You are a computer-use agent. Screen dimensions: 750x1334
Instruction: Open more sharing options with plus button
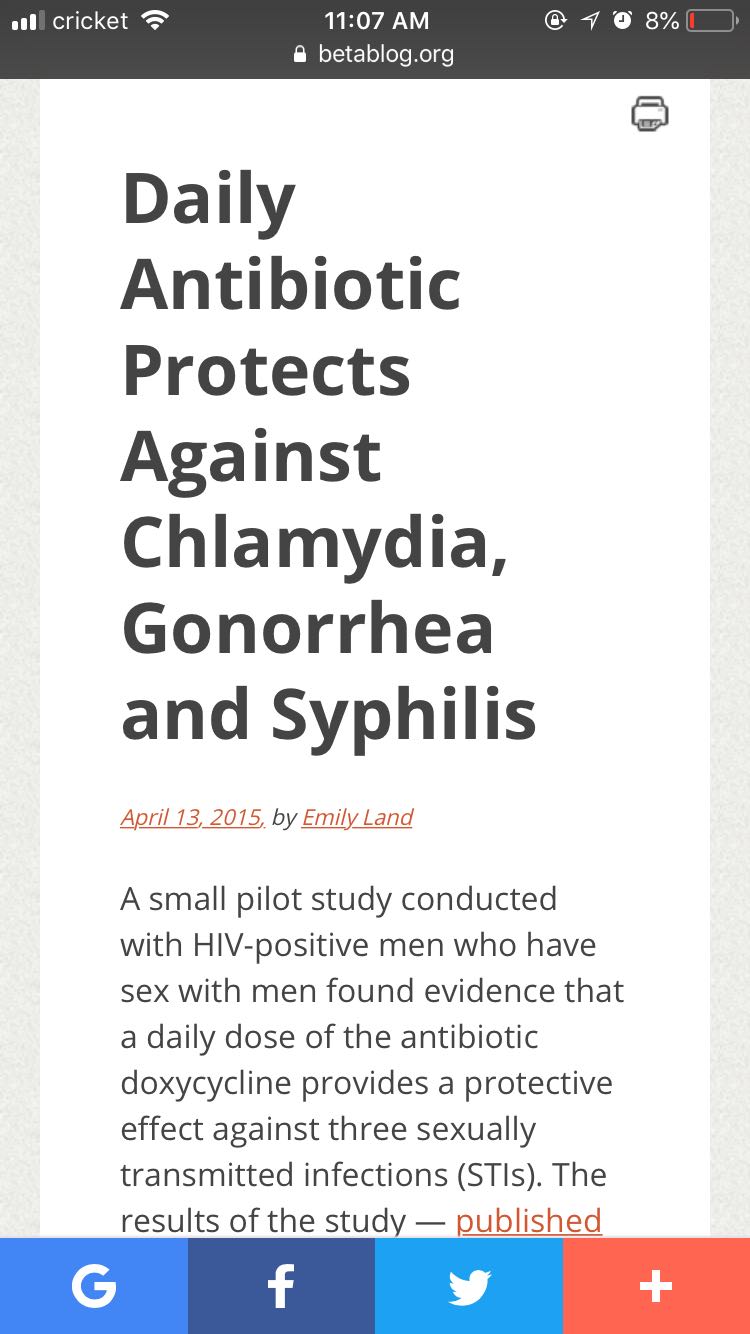point(656,1286)
